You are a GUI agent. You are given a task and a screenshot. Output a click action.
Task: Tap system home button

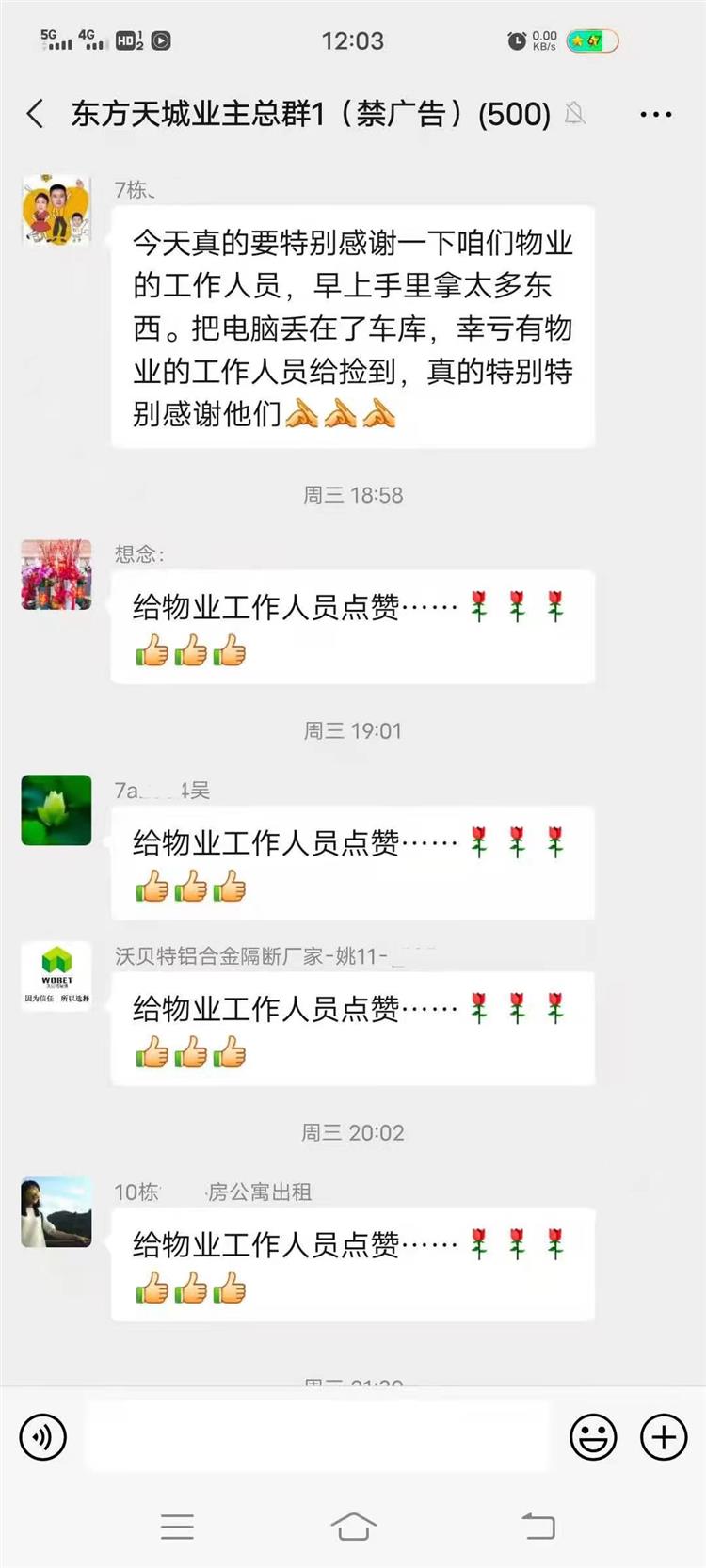click(353, 1526)
